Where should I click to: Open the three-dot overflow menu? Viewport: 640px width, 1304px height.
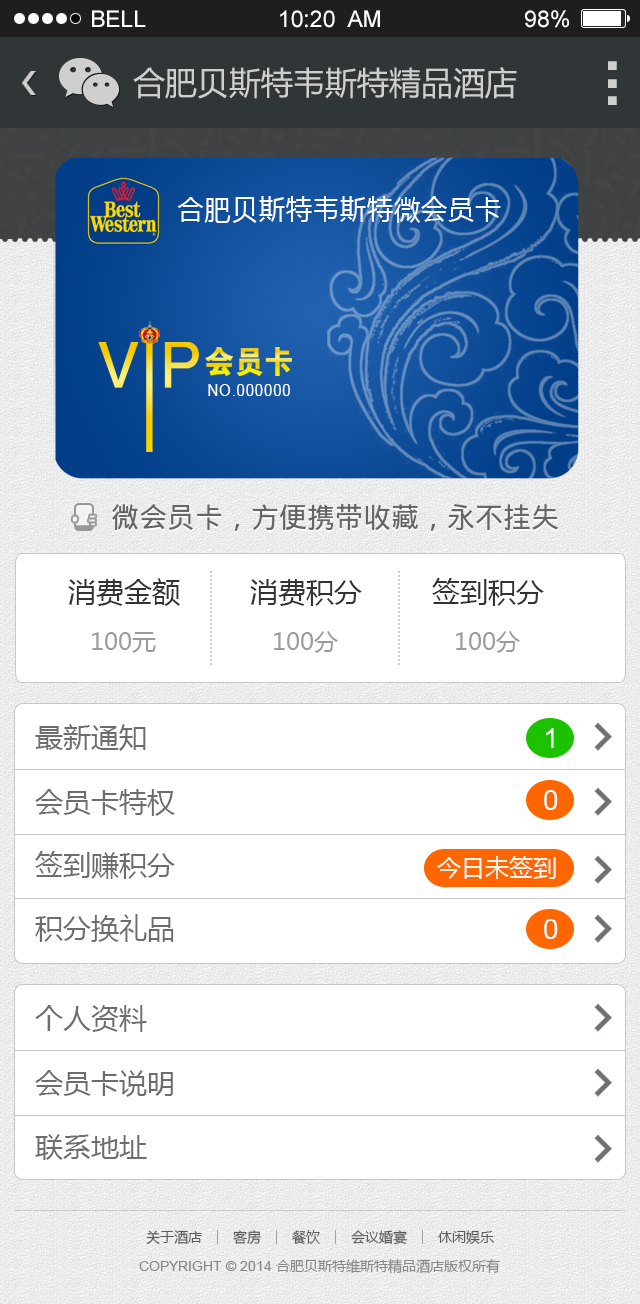tap(612, 83)
